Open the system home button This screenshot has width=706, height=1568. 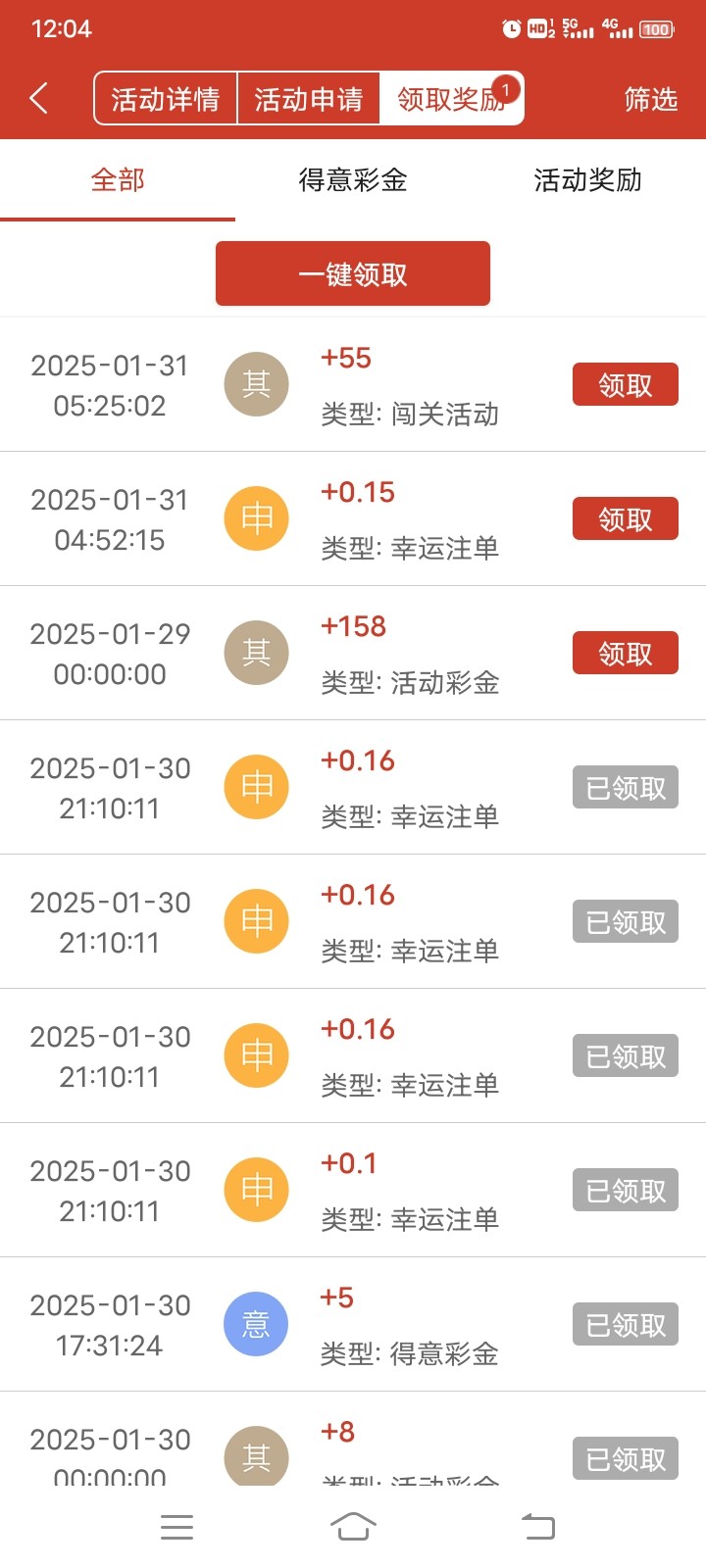(353, 1526)
